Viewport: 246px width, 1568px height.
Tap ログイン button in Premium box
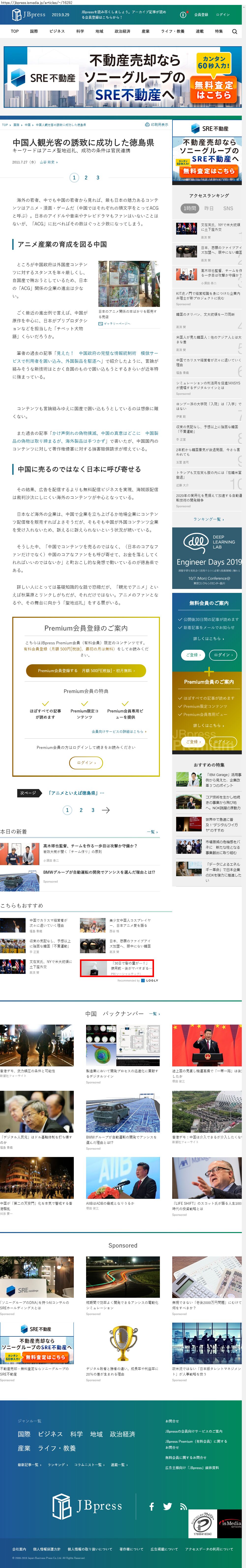pos(86,762)
